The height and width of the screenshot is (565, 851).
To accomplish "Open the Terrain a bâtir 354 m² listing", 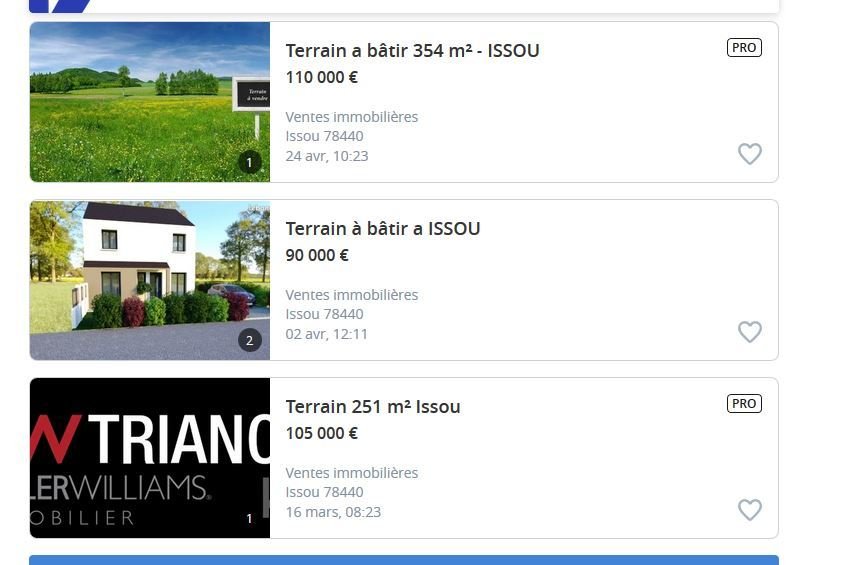I will point(412,51).
